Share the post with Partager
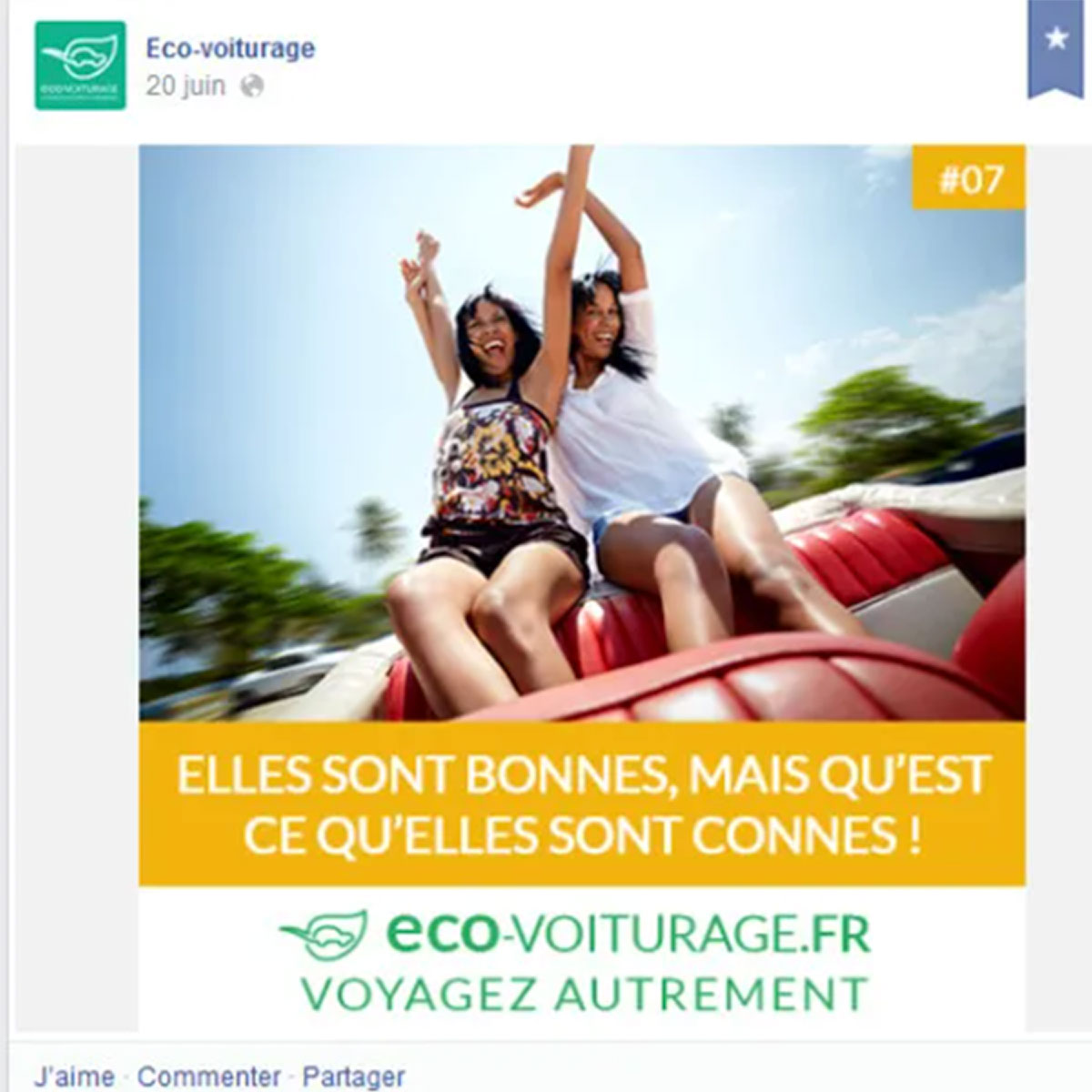1092x1092 pixels. coord(353,1077)
